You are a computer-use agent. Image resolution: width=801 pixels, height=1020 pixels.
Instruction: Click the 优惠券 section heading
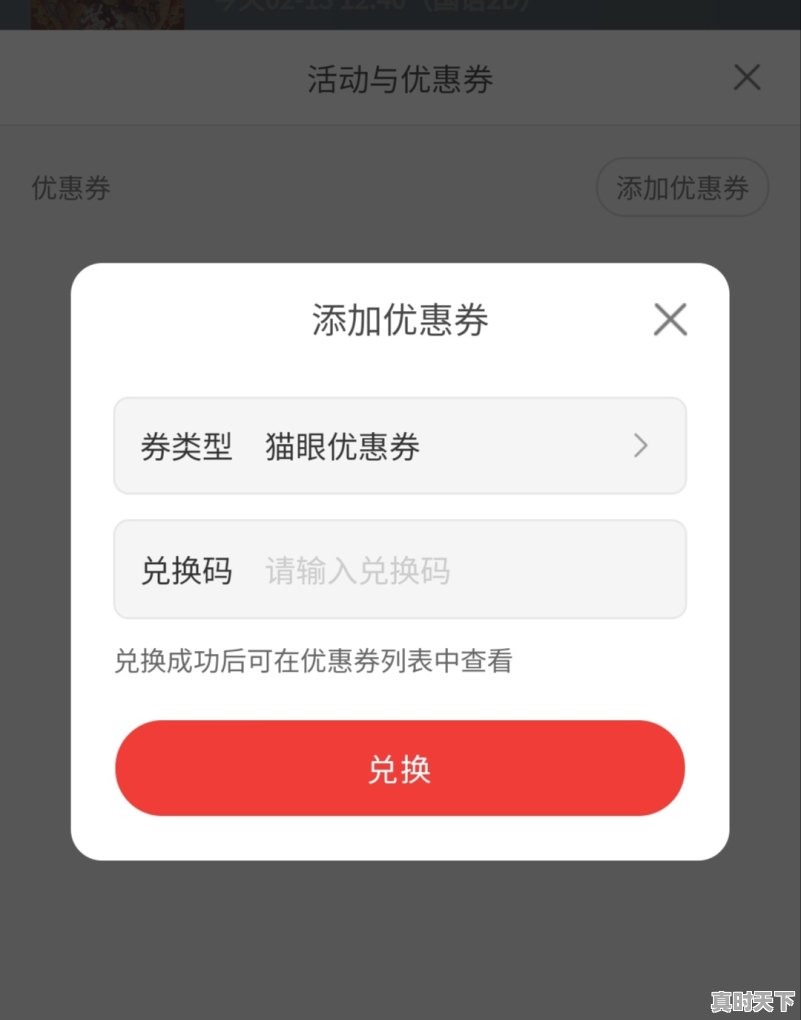pyautogui.click(x=70, y=187)
